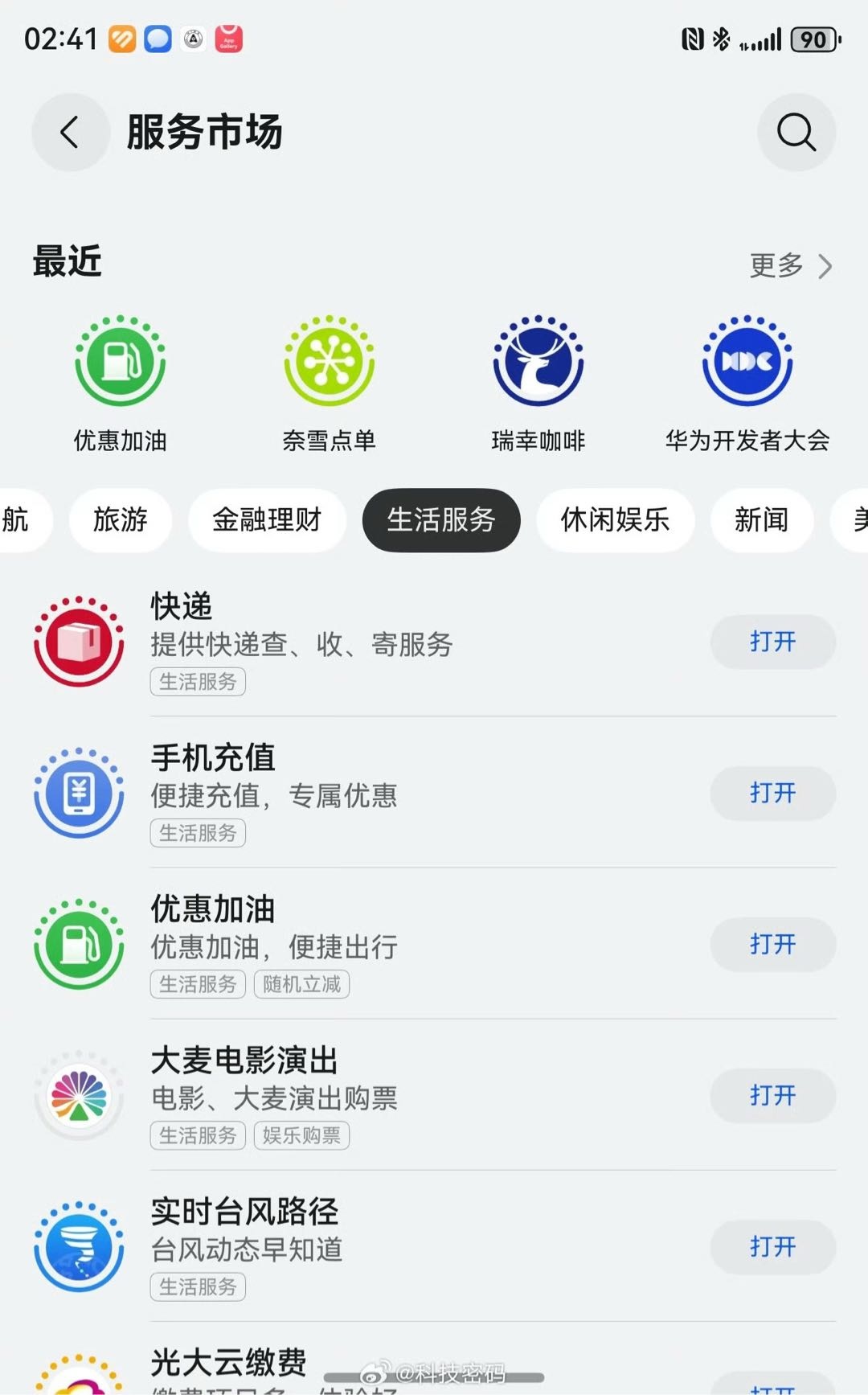
Task: Switch to the 旅游 category tab
Action: [x=120, y=520]
